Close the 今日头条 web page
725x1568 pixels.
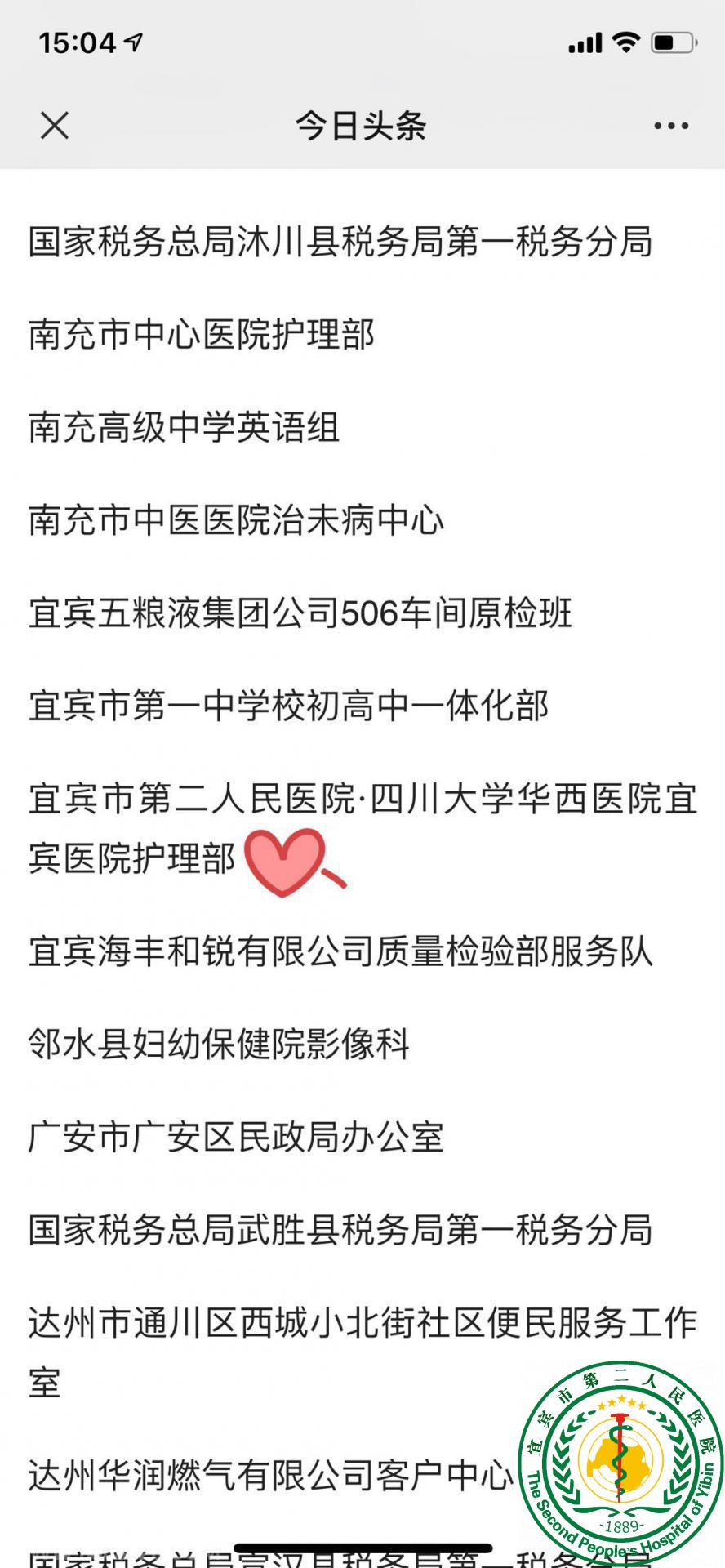(55, 126)
